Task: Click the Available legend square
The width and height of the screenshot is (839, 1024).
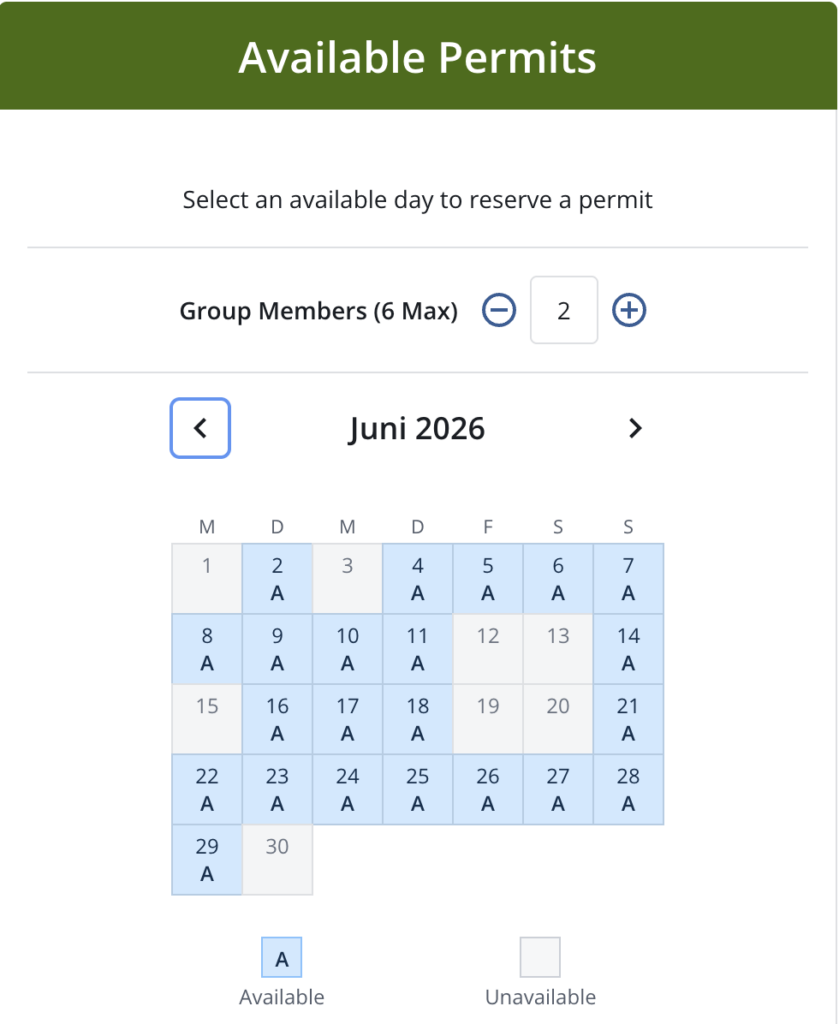Action: point(281,957)
